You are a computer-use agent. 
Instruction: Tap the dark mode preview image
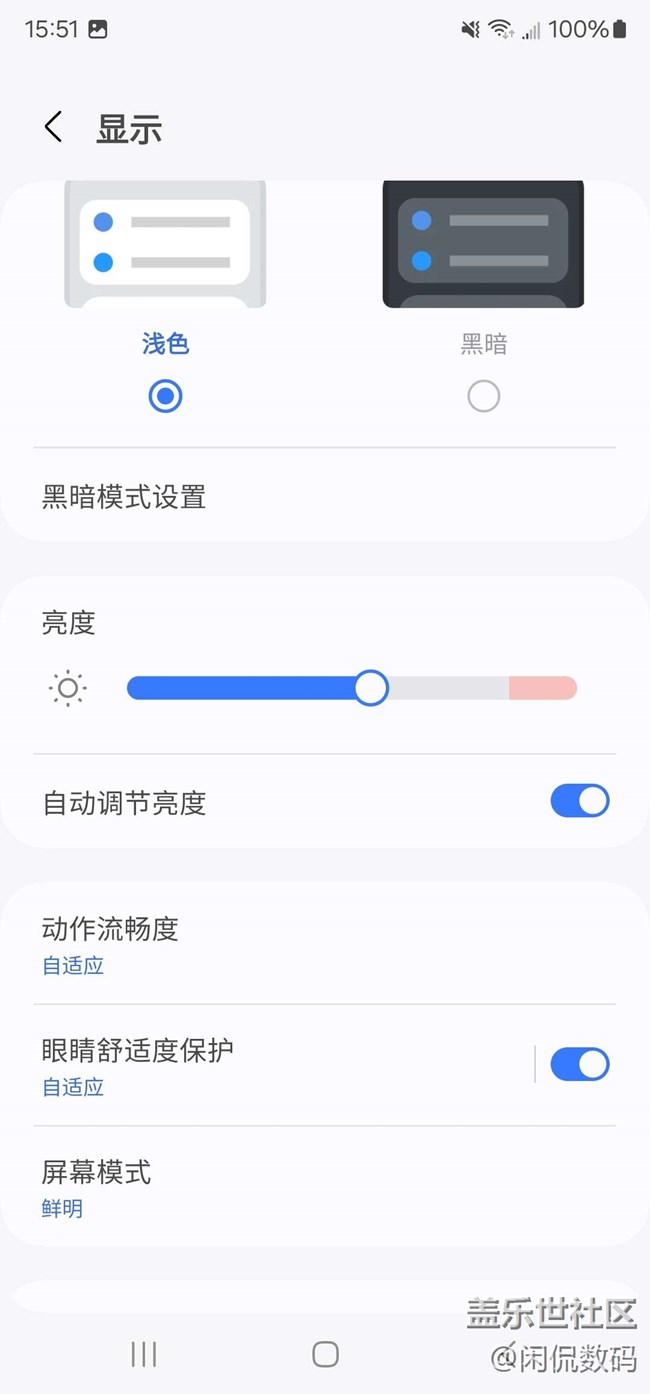click(483, 244)
